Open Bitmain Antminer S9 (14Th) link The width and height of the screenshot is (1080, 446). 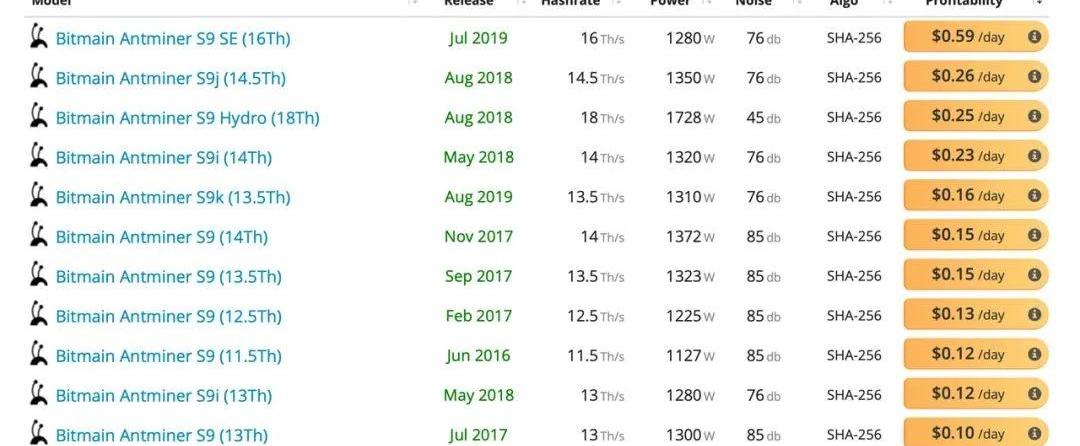pyautogui.click(x=161, y=237)
